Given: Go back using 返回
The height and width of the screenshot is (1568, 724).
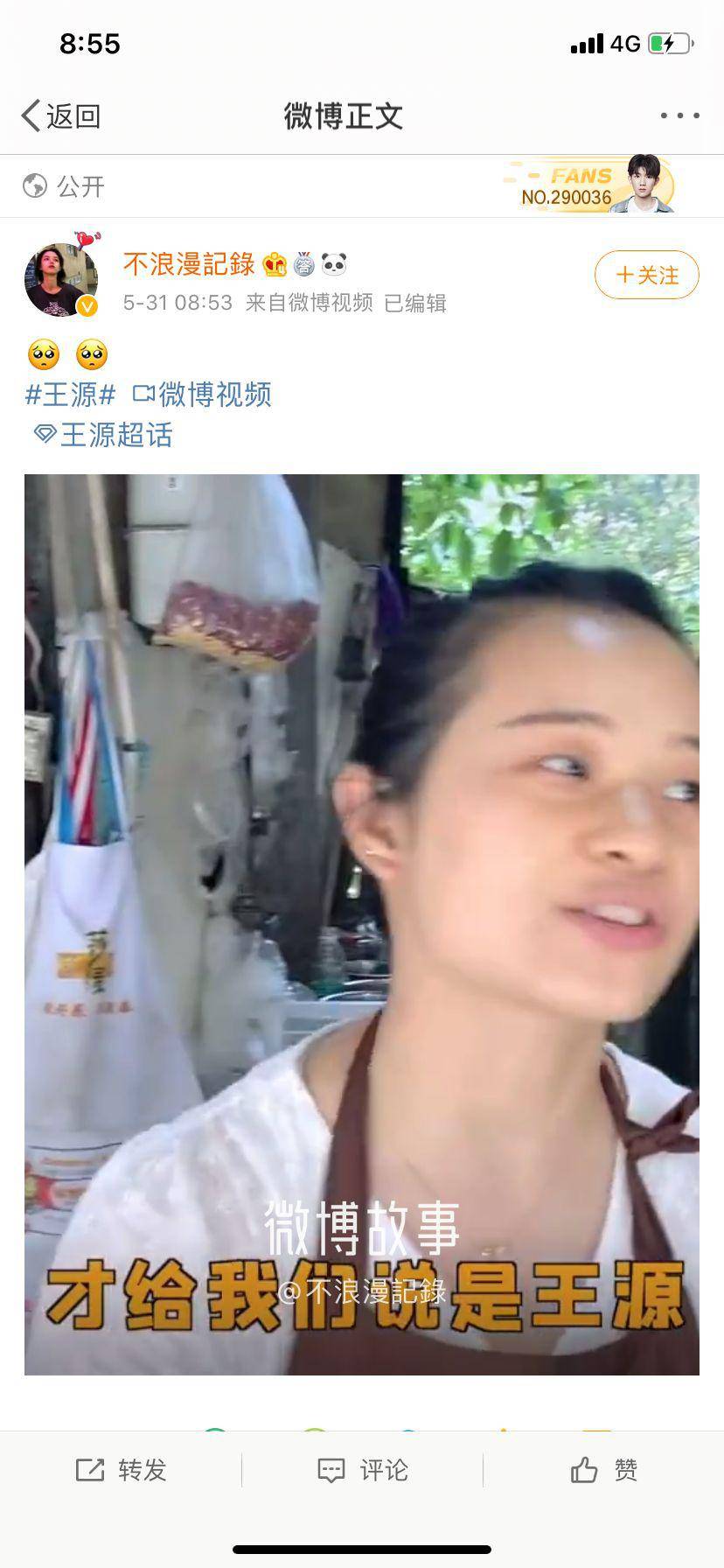Looking at the screenshot, I should pyautogui.click(x=61, y=115).
